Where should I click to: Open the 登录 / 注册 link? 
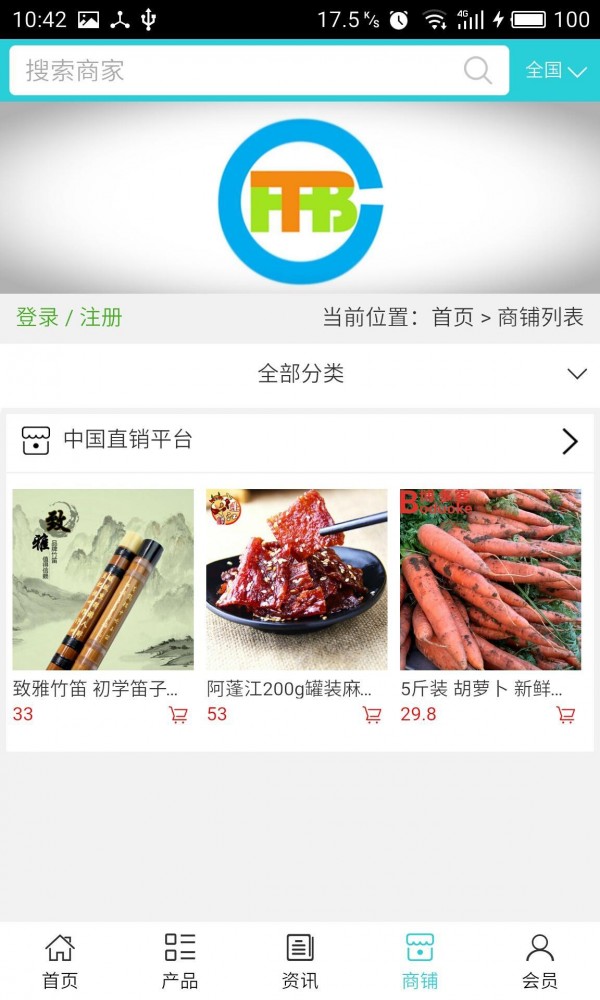[69, 318]
